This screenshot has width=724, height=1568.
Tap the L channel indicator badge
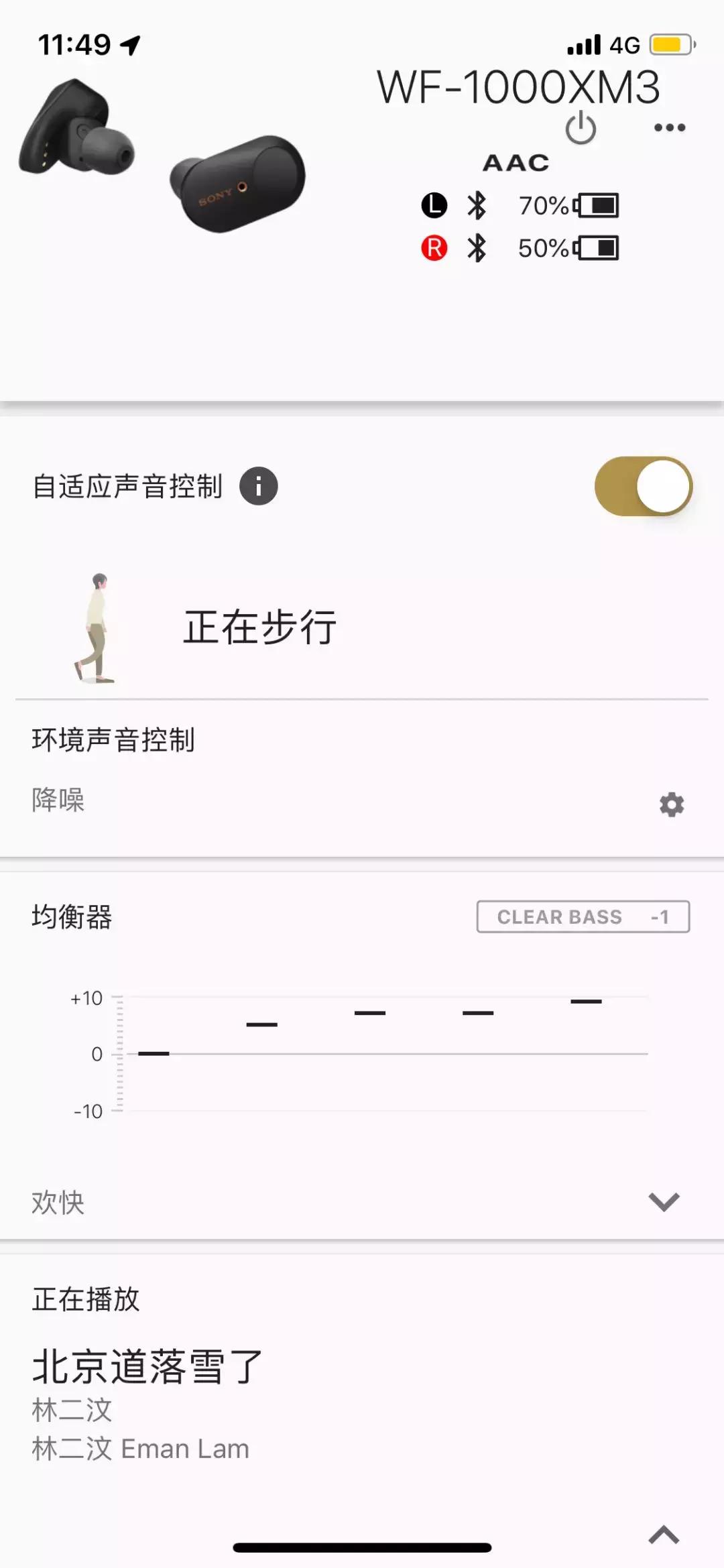pyautogui.click(x=434, y=206)
